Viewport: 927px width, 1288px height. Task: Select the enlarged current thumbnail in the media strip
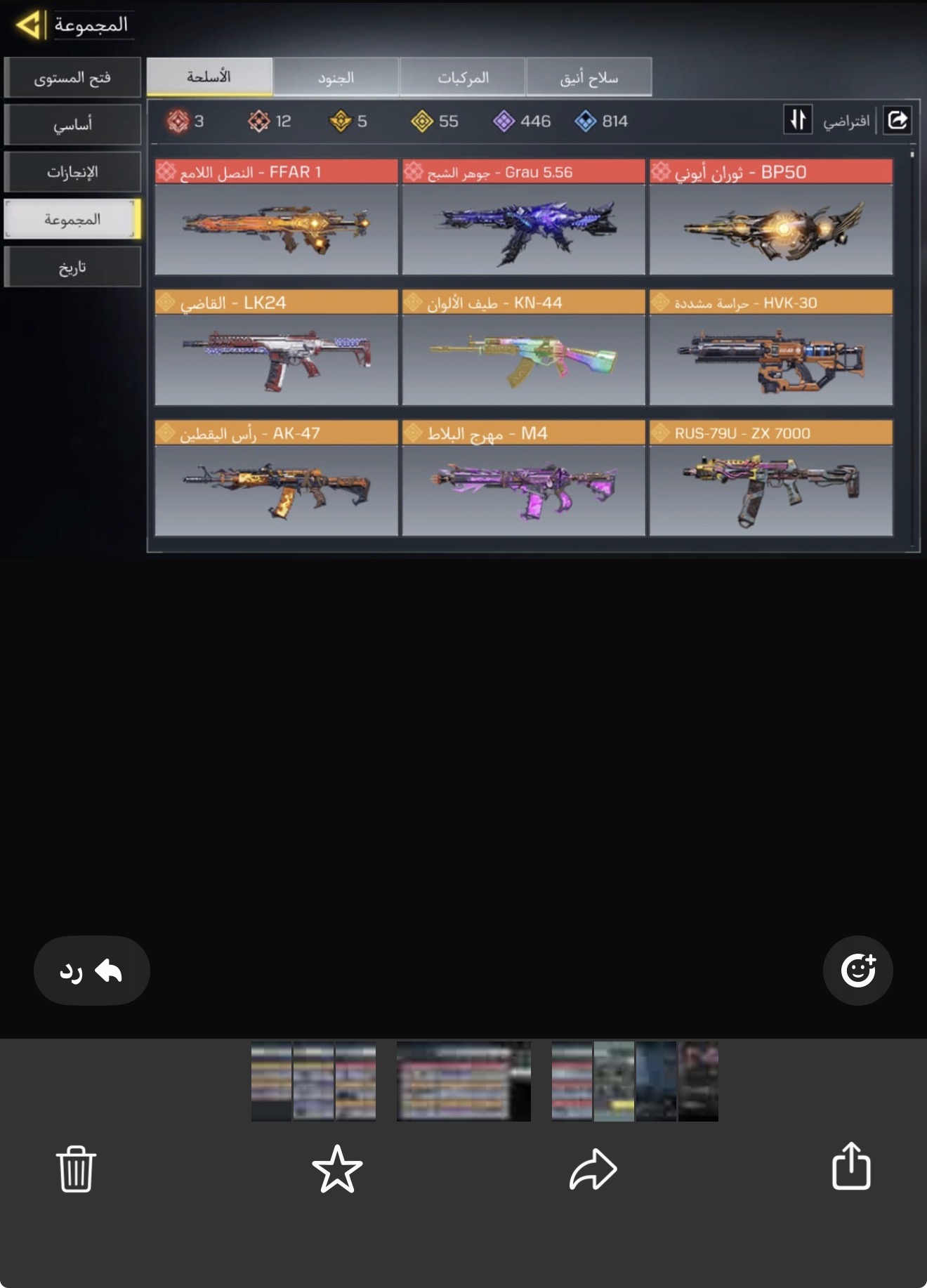click(x=463, y=1082)
